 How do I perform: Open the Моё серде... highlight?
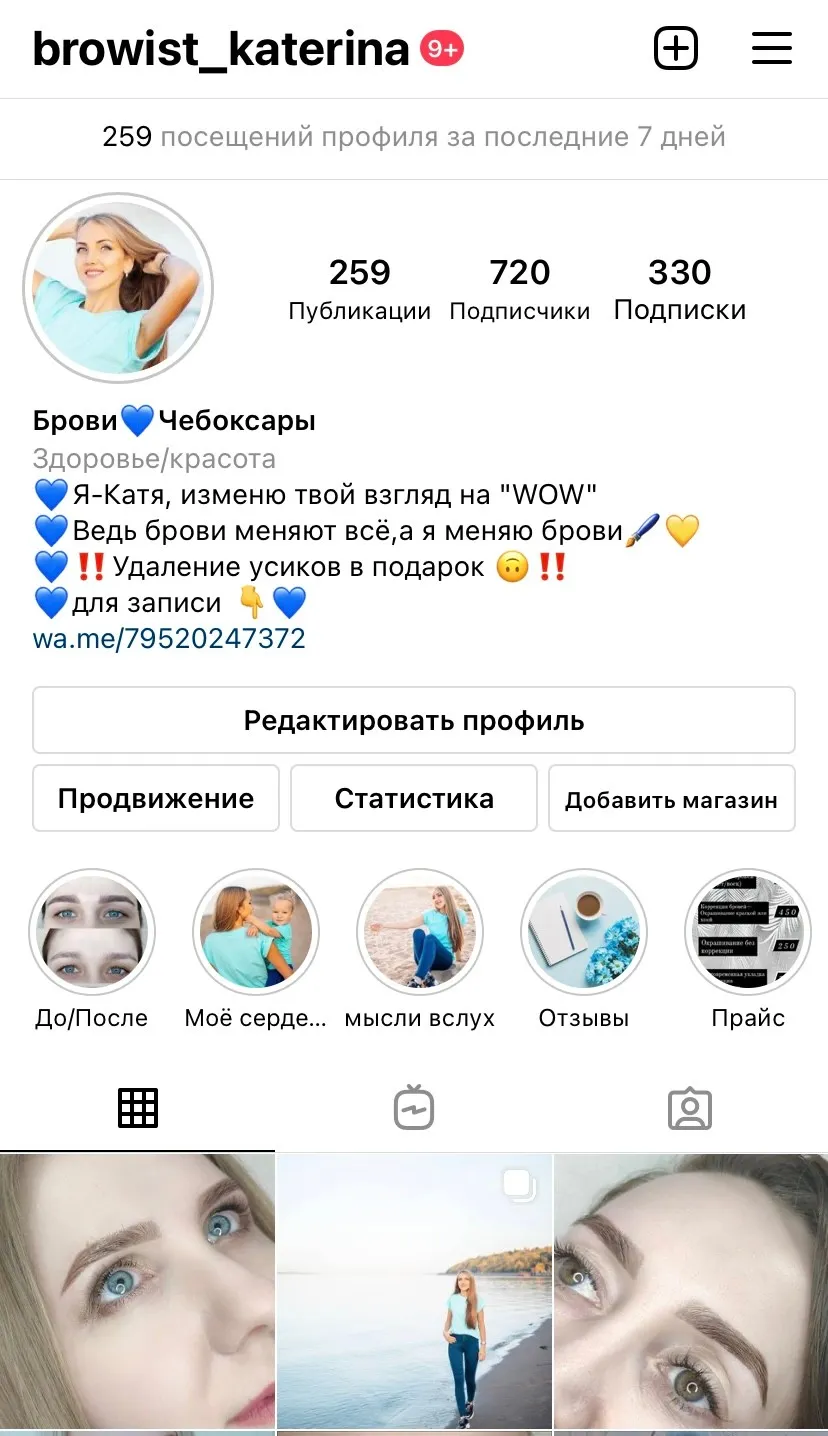coord(256,932)
